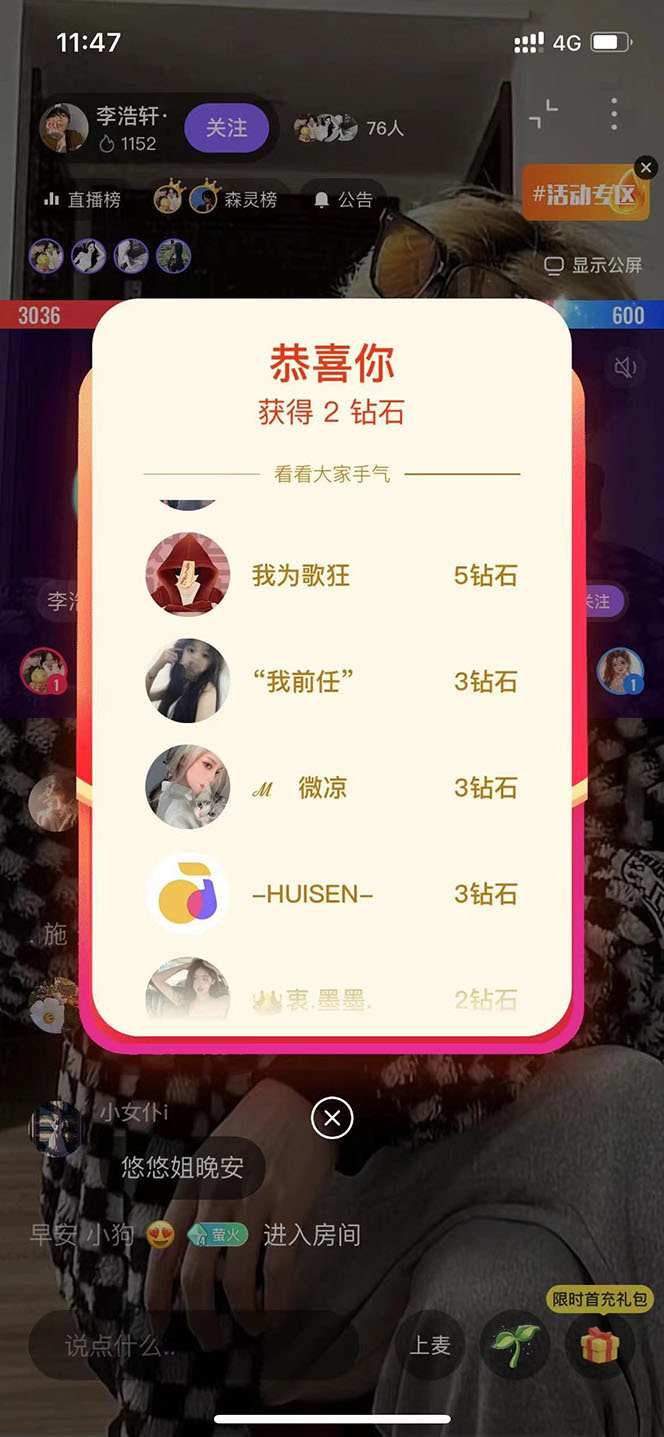Dismiss the 活动专区 banner
The height and width of the screenshot is (1437, 664).
point(646,168)
